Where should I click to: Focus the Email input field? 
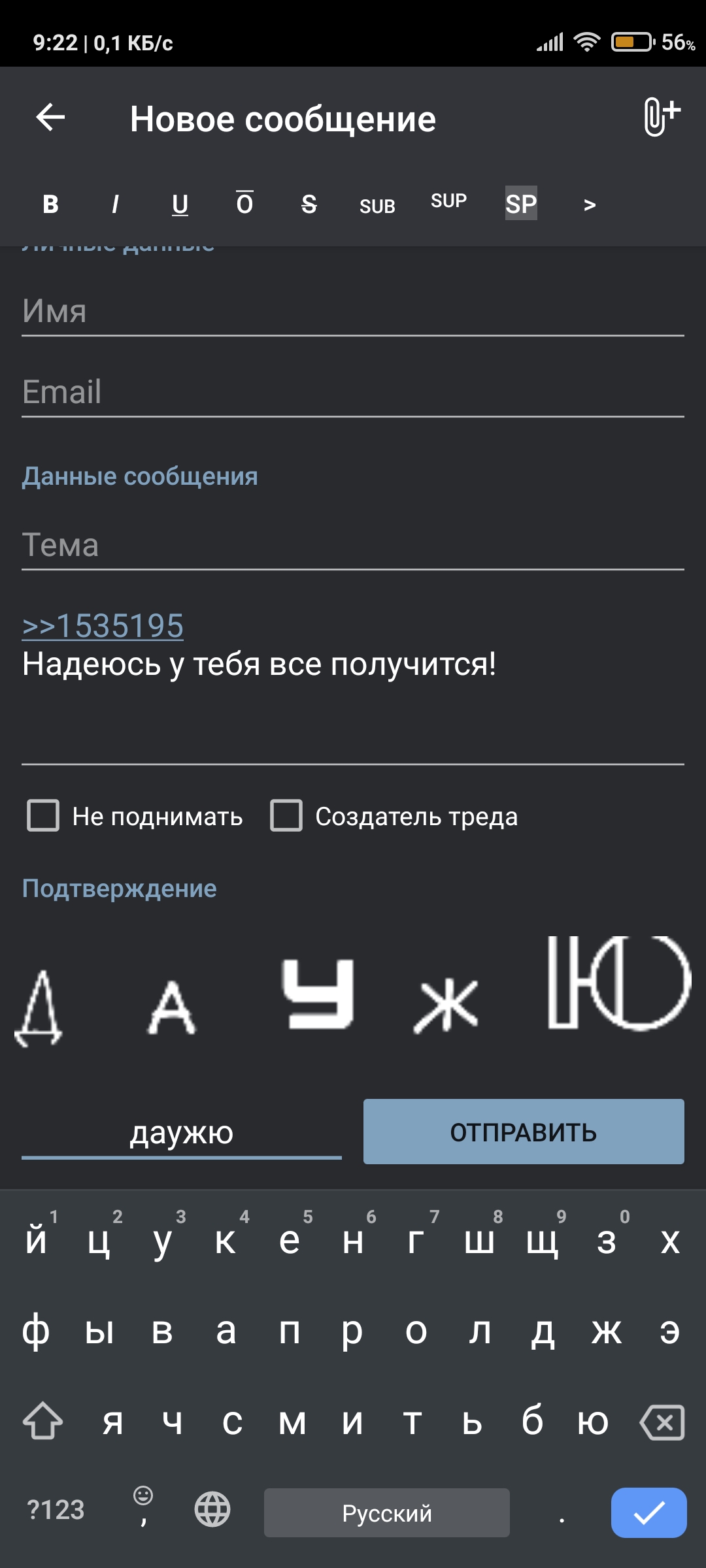(353, 392)
